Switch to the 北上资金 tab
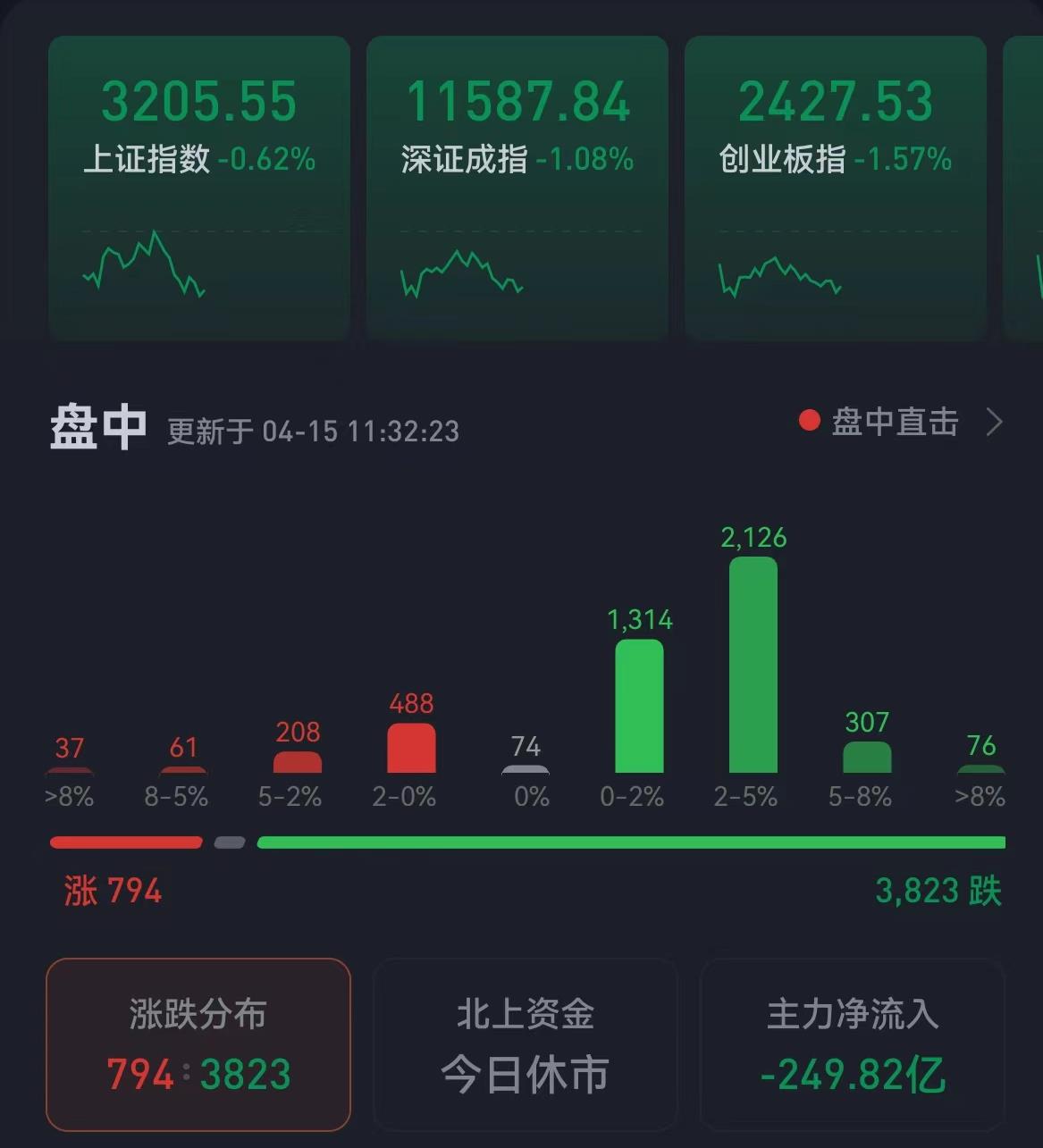The image size is (1043, 1148). pos(525,1044)
